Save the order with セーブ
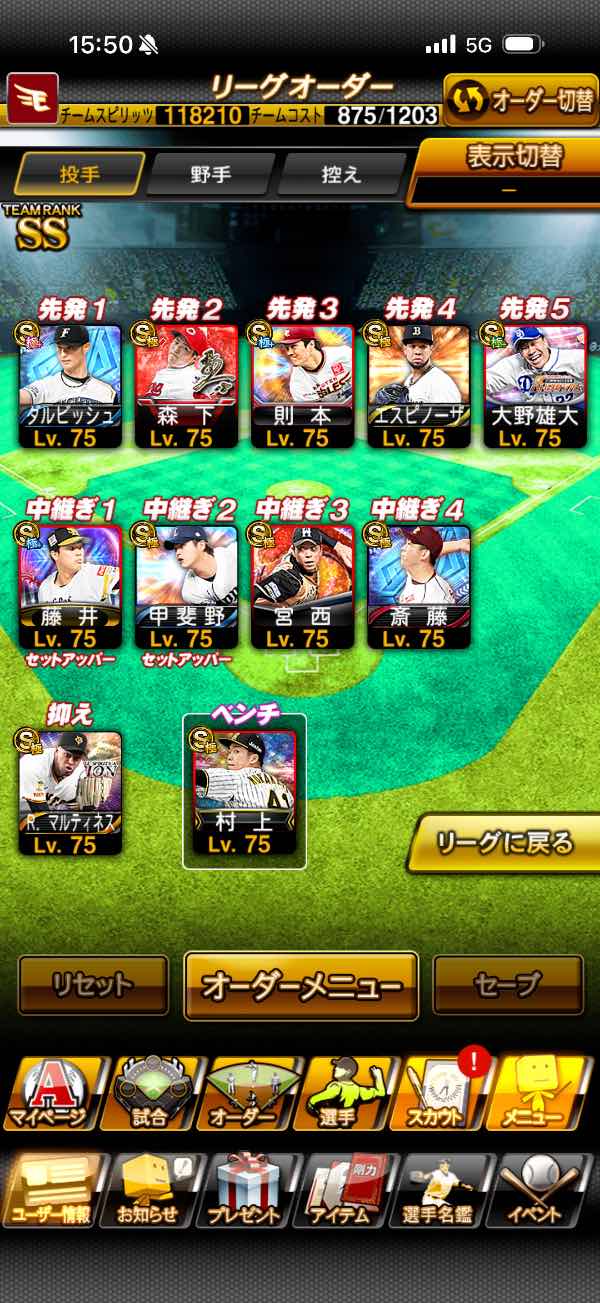 click(507, 985)
